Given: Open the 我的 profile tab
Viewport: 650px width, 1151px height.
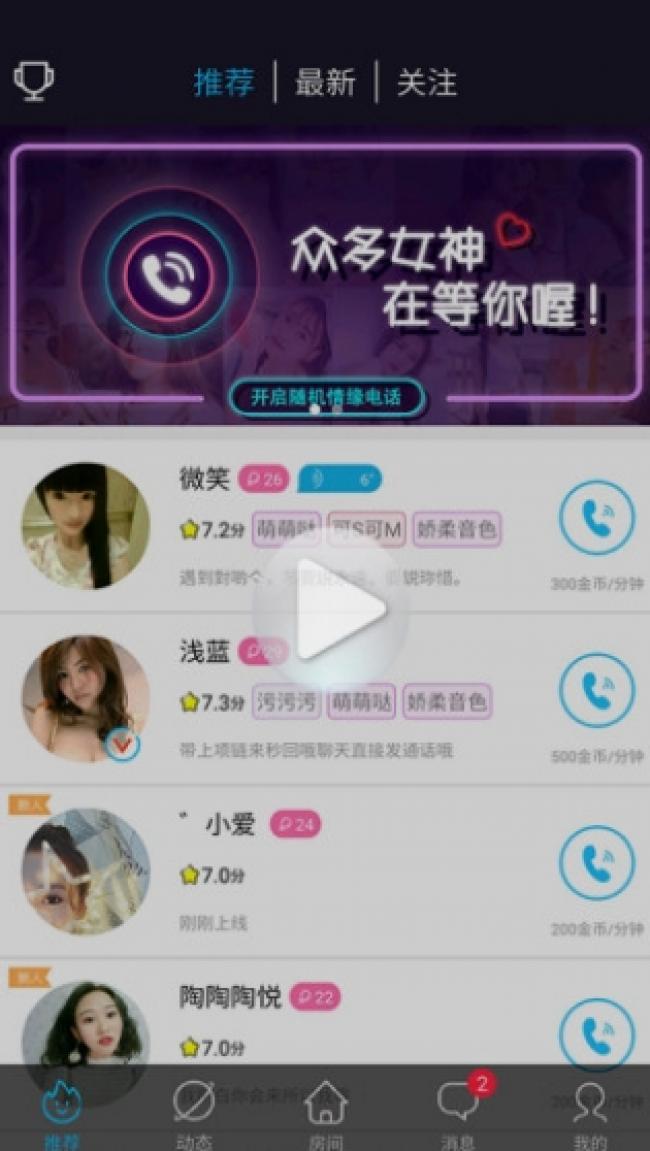Looking at the screenshot, I should [x=590, y=1112].
